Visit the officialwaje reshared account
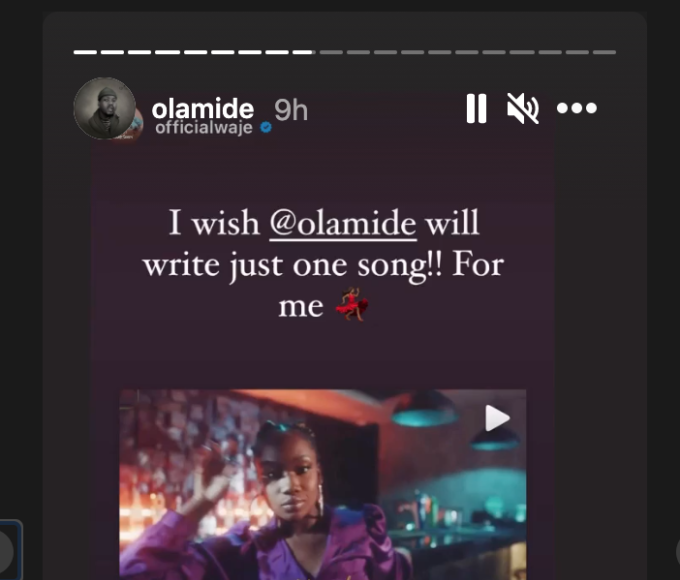This screenshot has height=580, width=680. [x=205, y=128]
